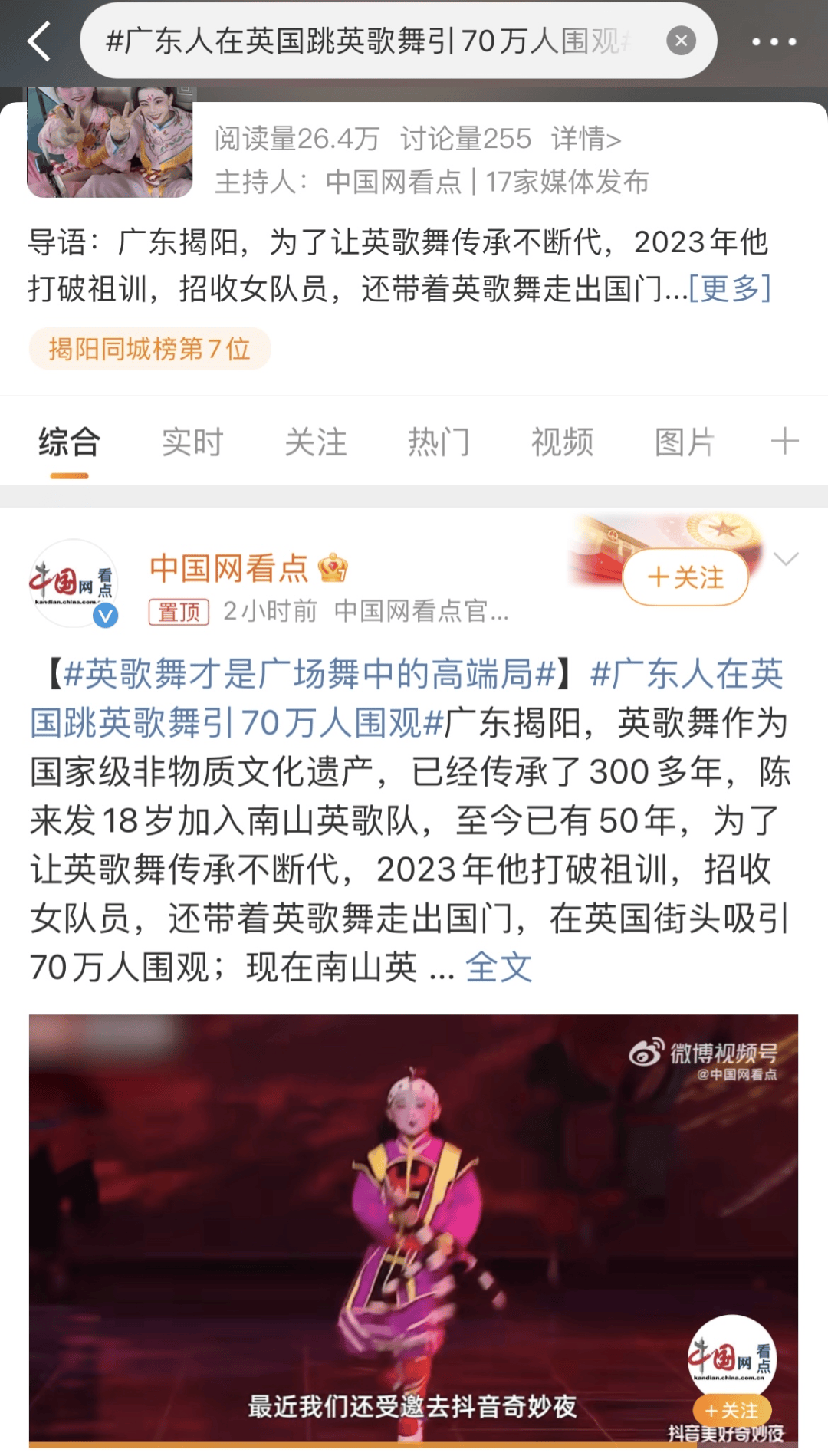Expand post options chevron beside 关注
Screen dimensions: 828x1456
click(x=787, y=559)
